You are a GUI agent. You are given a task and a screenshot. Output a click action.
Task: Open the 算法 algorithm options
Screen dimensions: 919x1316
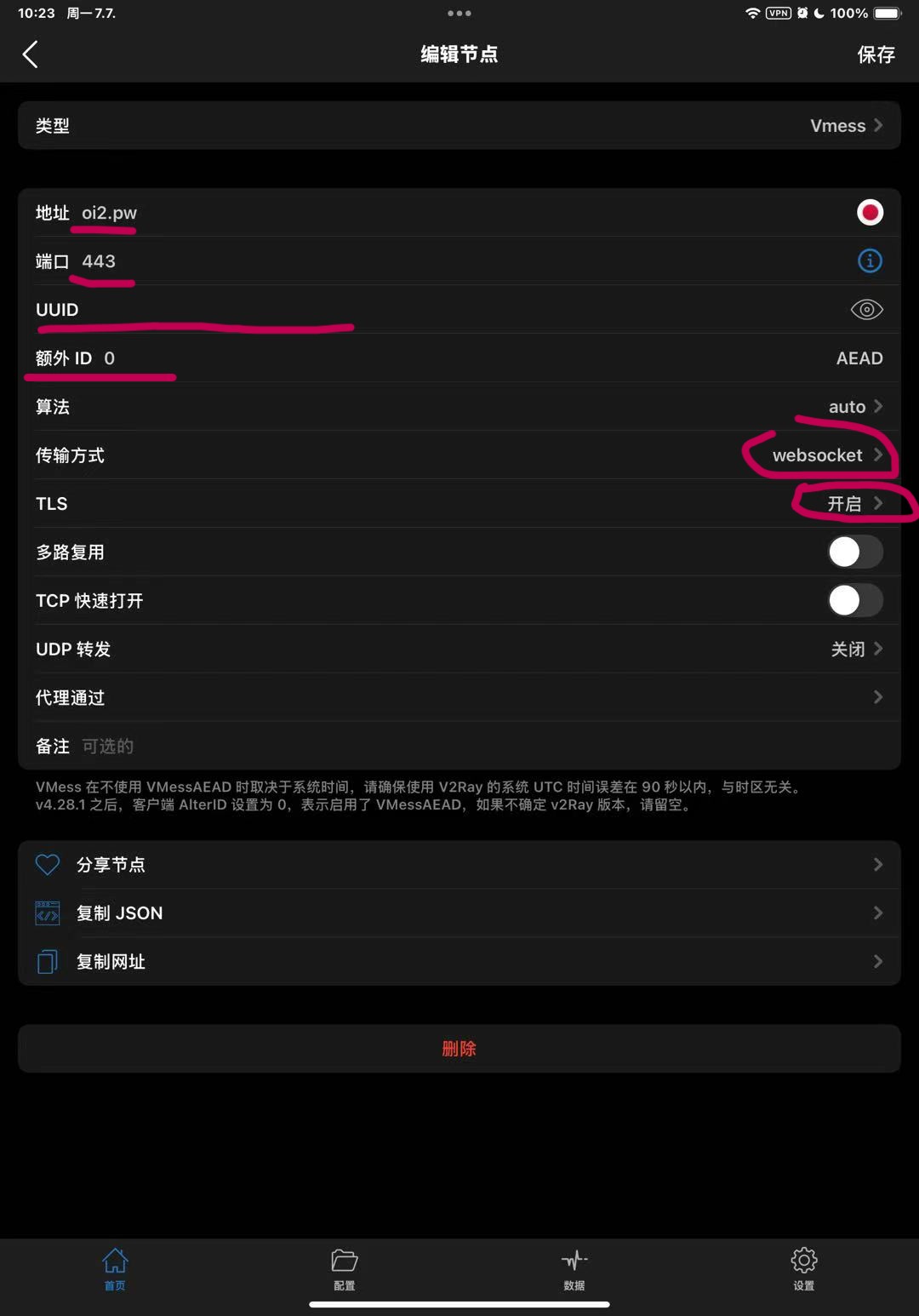click(459, 407)
